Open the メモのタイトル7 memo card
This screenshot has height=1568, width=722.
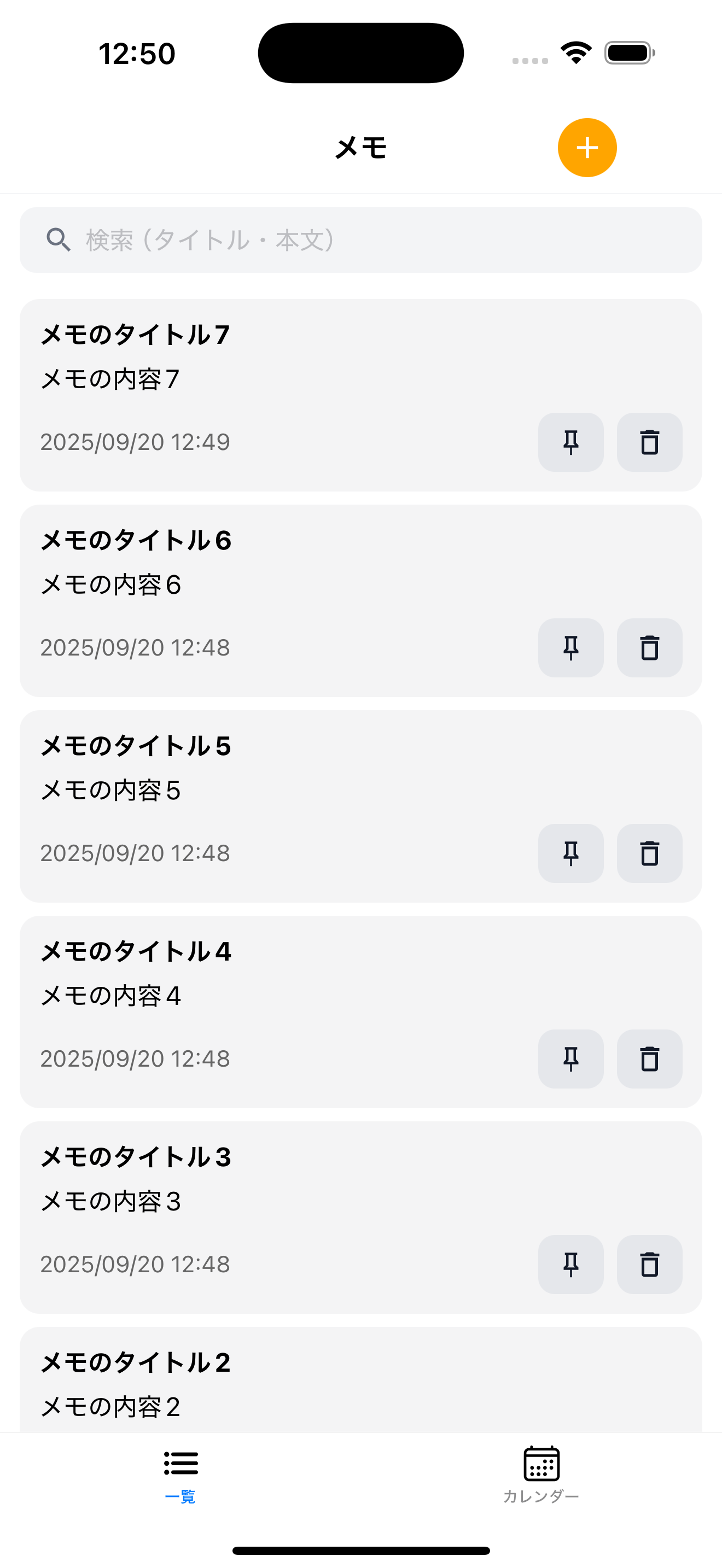coord(243,365)
